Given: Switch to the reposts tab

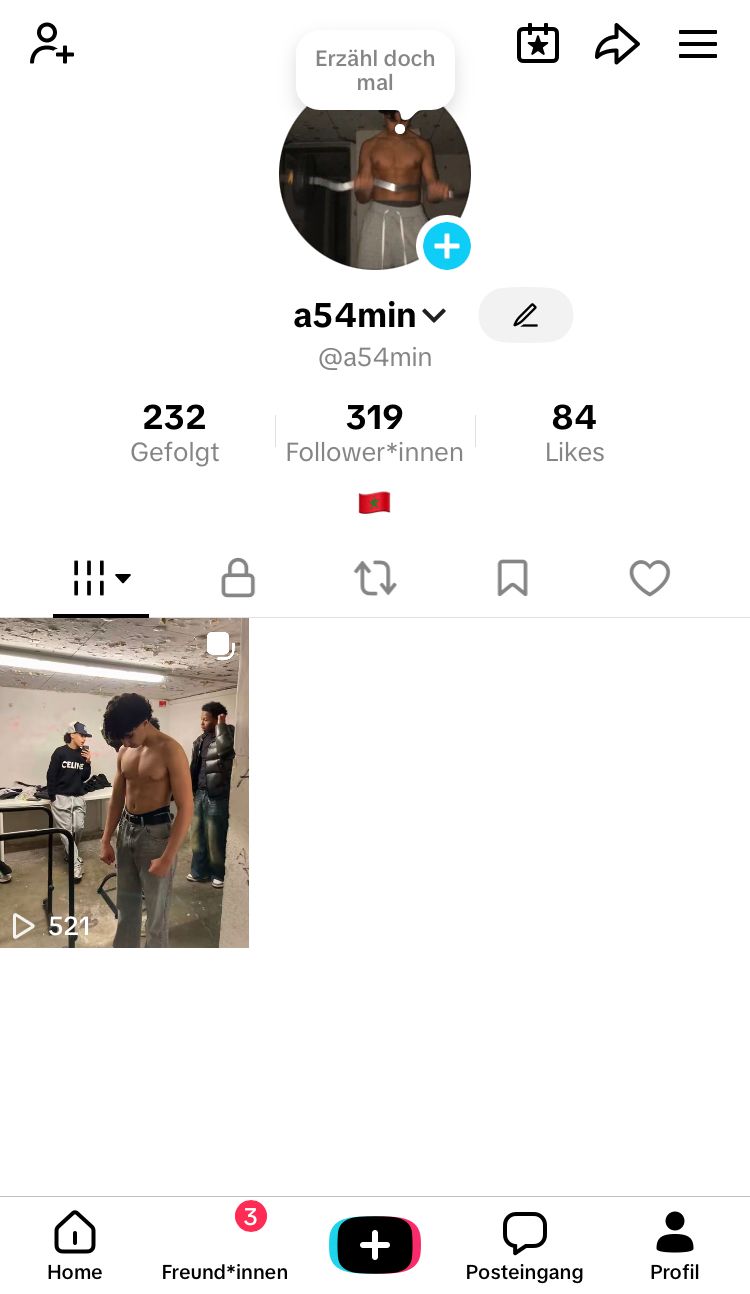Looking at the screenshot, I should click(375, 578).
